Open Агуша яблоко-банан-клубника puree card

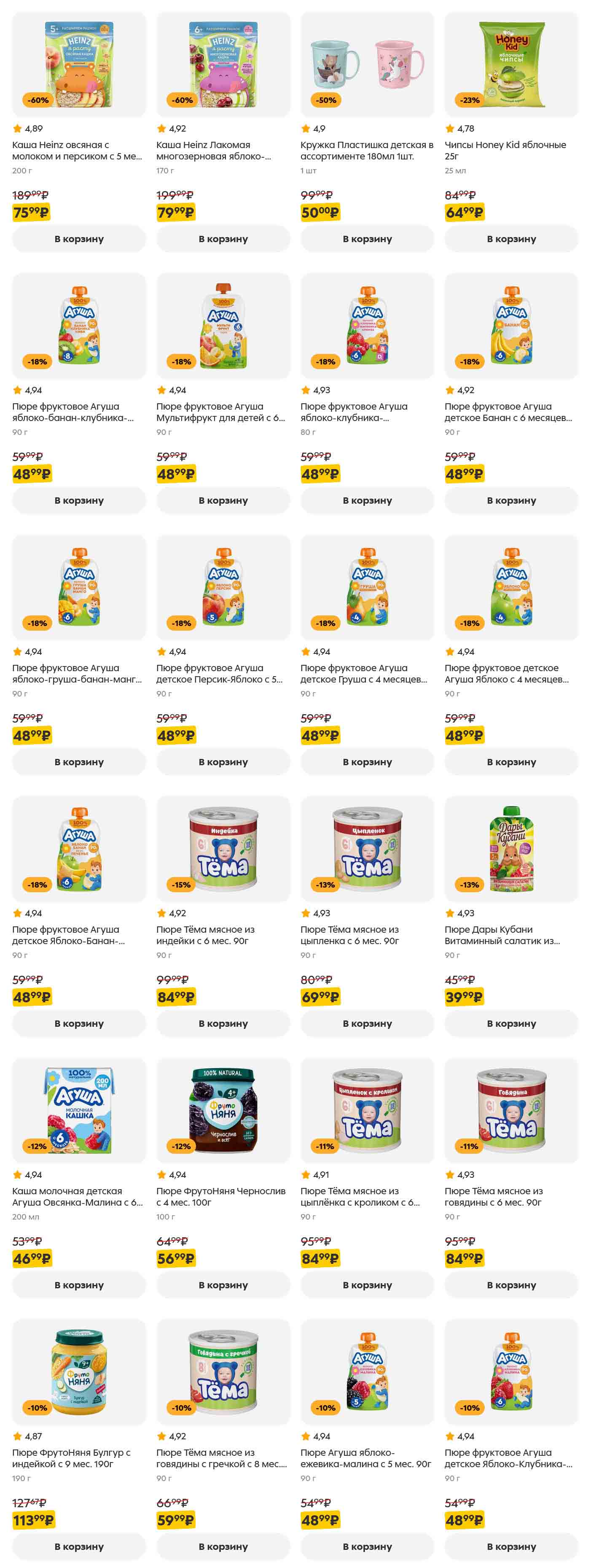(x=79, y=411)
